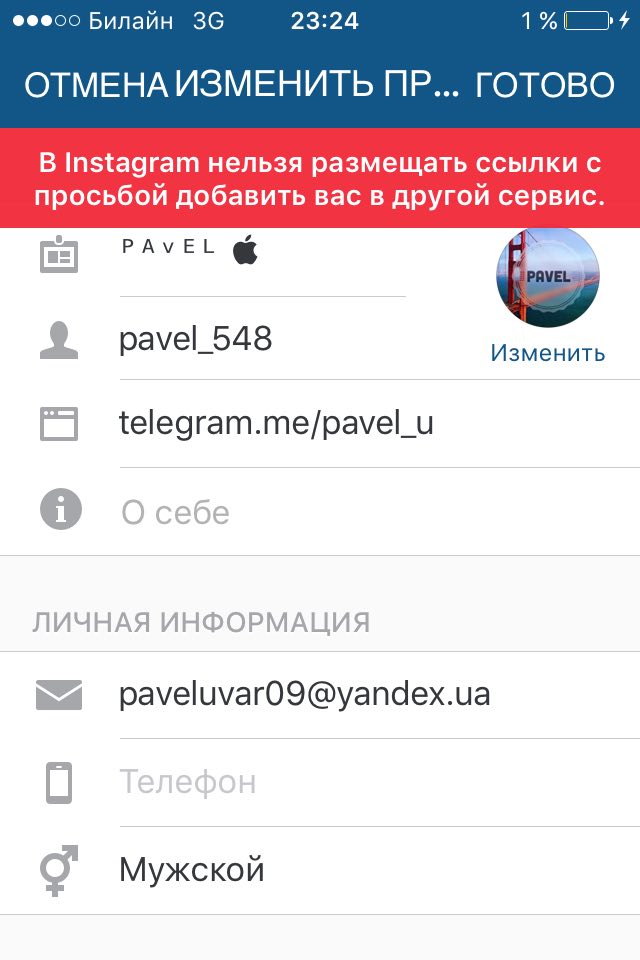Tap ОТМЕНА to cancel profile editing
640x960 pixels.
(x=95, y=86)
